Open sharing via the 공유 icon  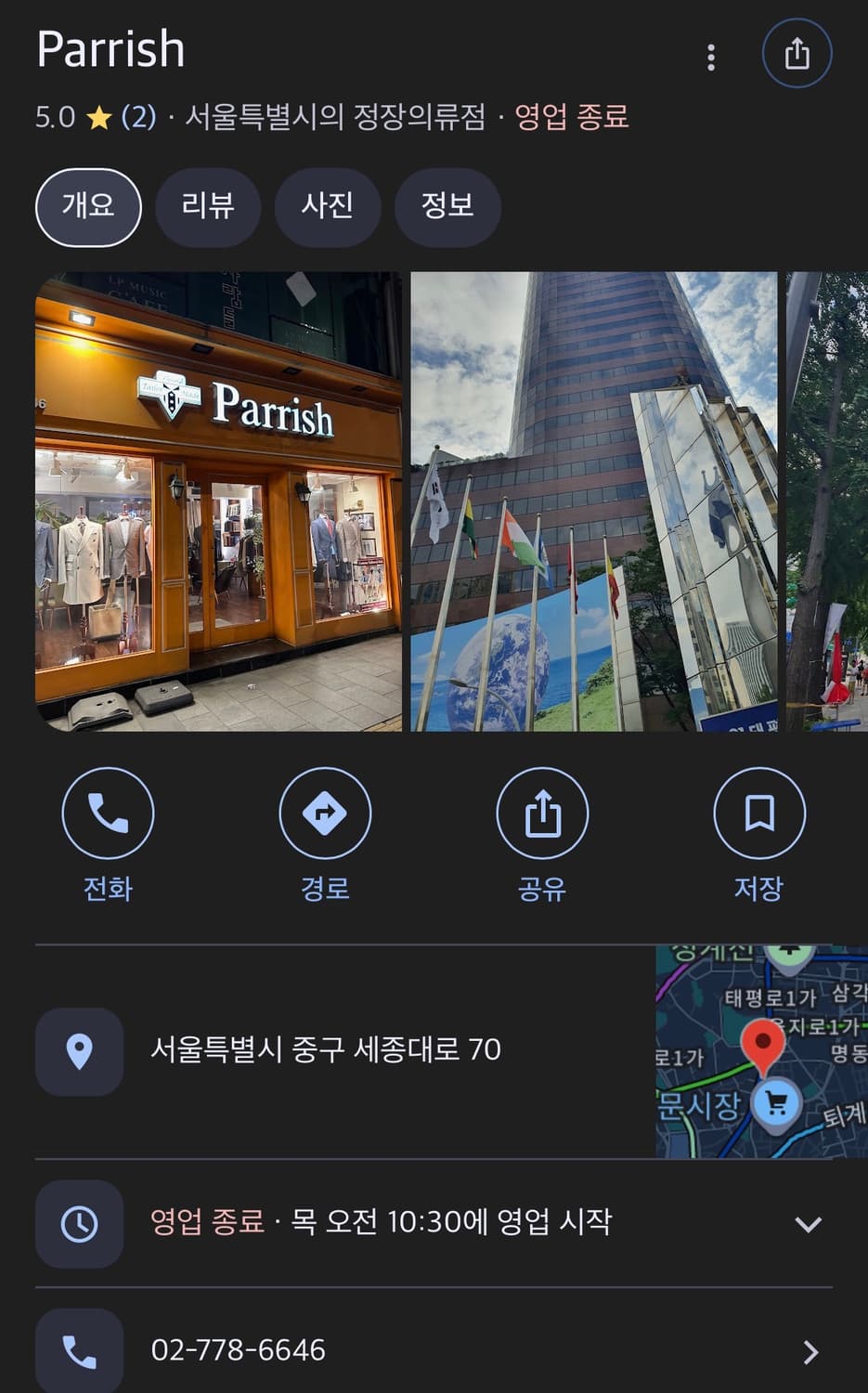(x=542, y=813)
